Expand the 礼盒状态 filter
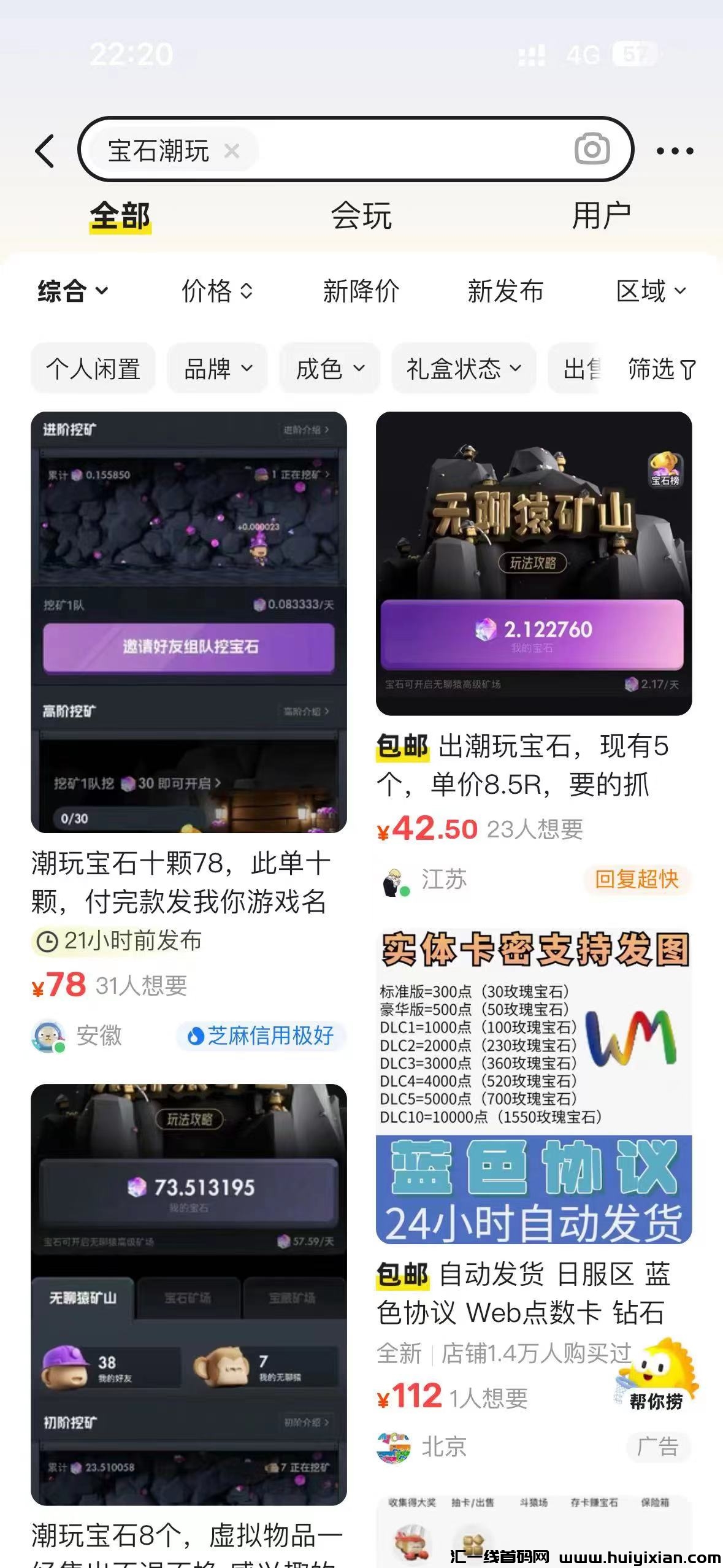 point(464,369)
